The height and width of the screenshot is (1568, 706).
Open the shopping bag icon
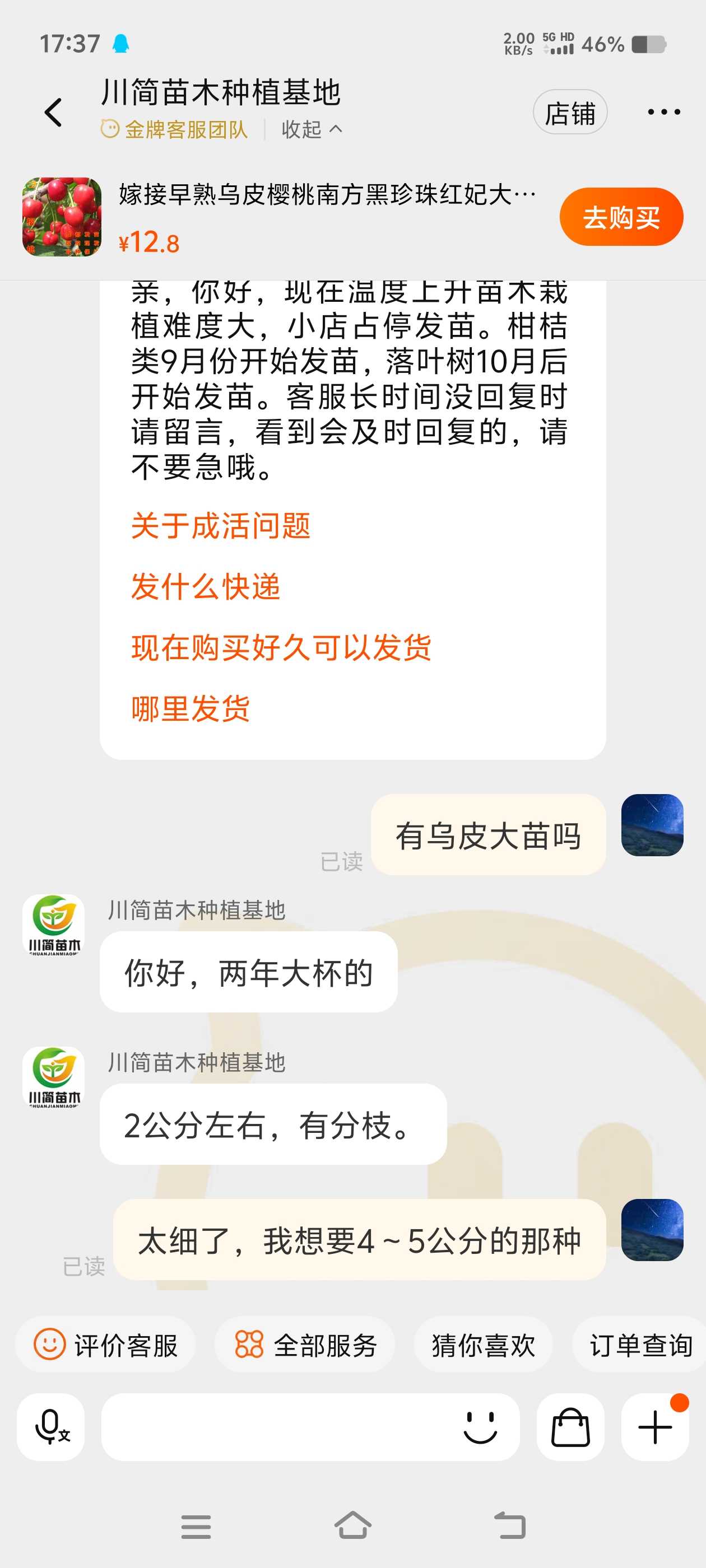click(x=570, y=1426)
